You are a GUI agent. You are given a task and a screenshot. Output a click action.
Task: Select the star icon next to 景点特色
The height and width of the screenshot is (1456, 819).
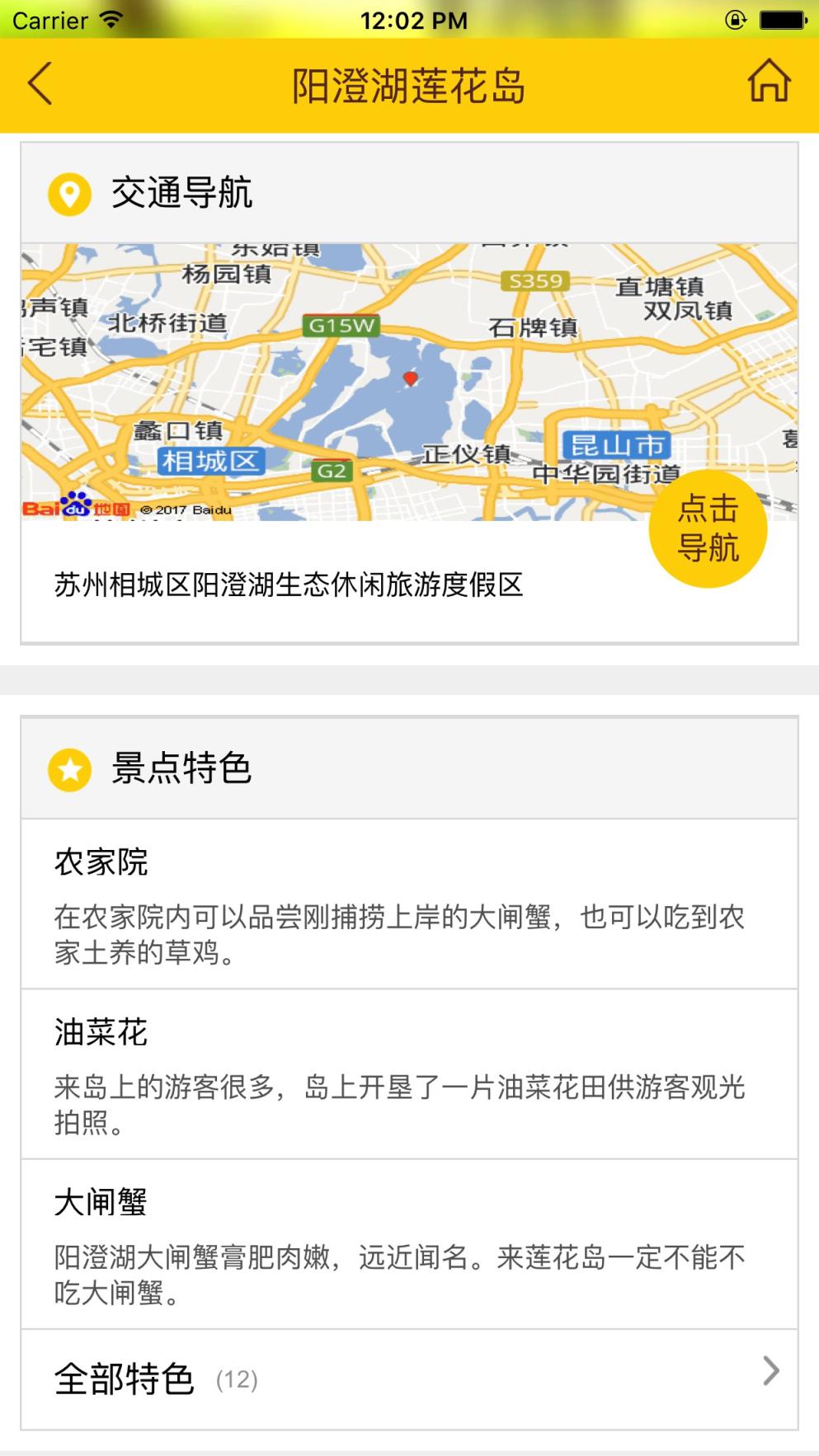[68, 770]
